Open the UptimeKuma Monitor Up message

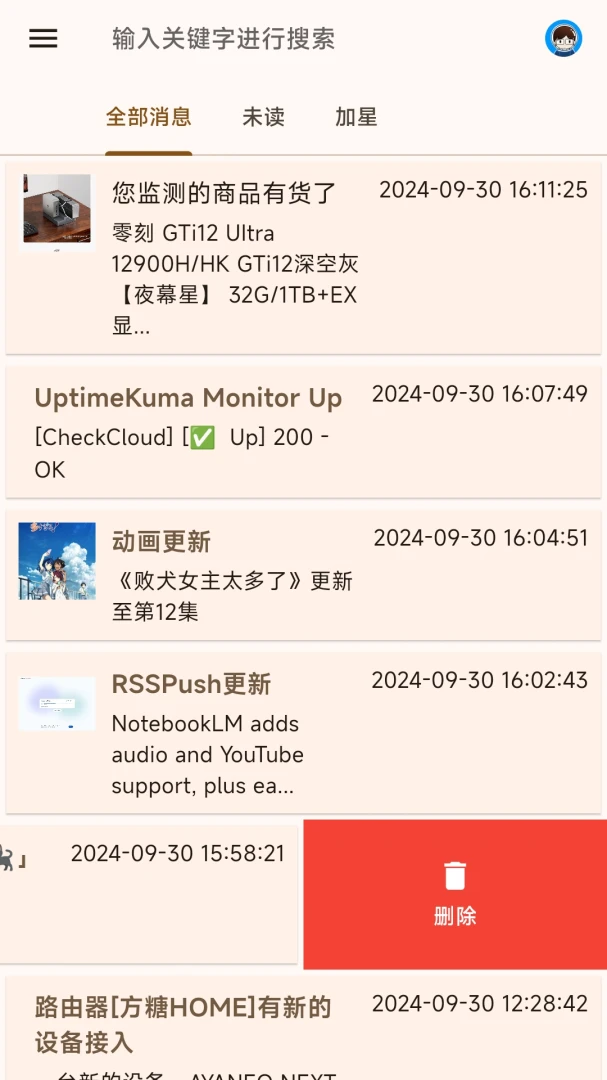click(x=303, y=431)
